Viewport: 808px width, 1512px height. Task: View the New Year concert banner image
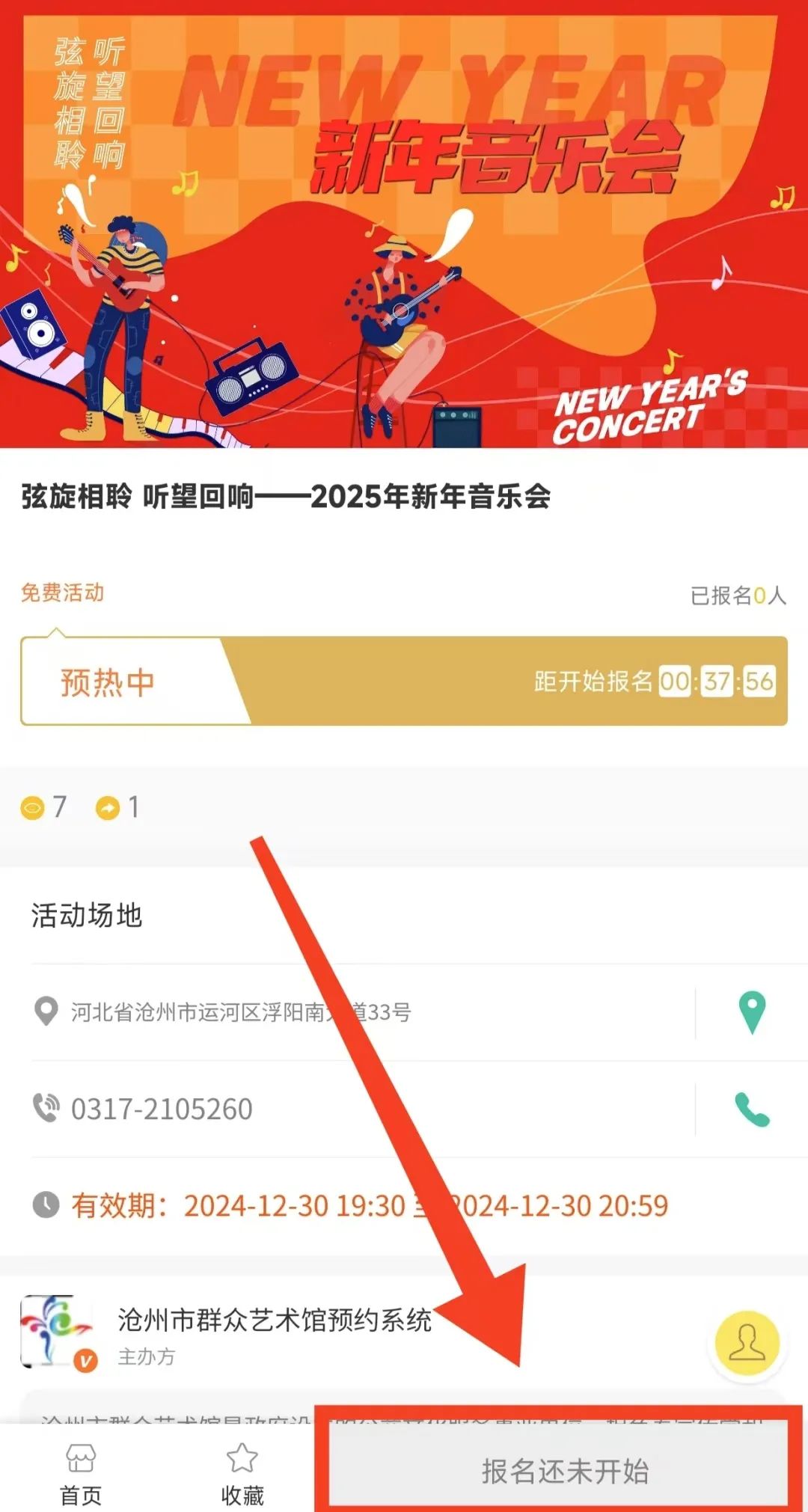coord(404,224)
